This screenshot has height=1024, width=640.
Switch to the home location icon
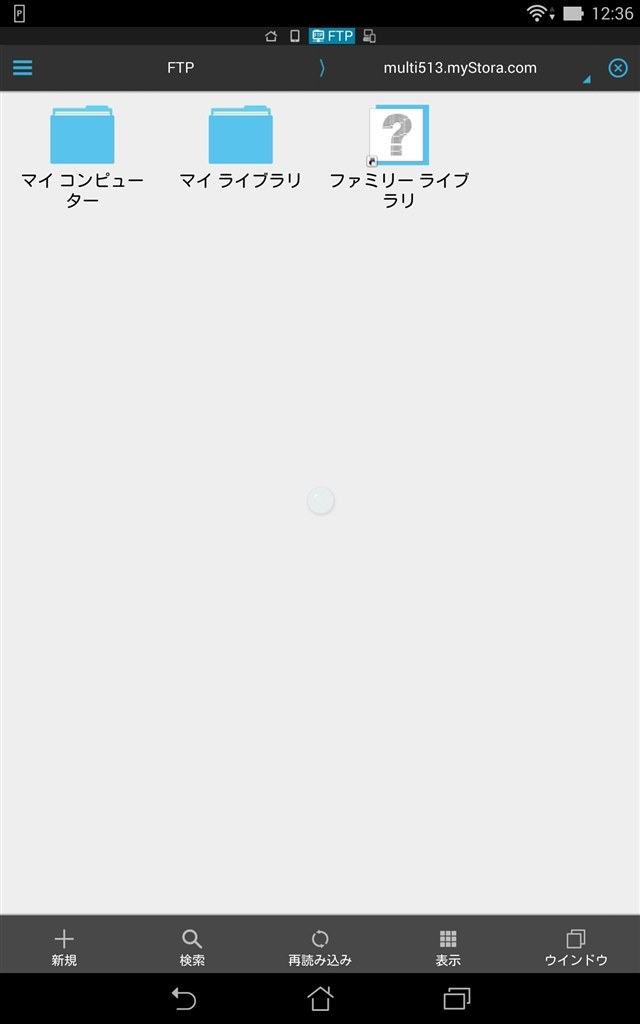270,36
